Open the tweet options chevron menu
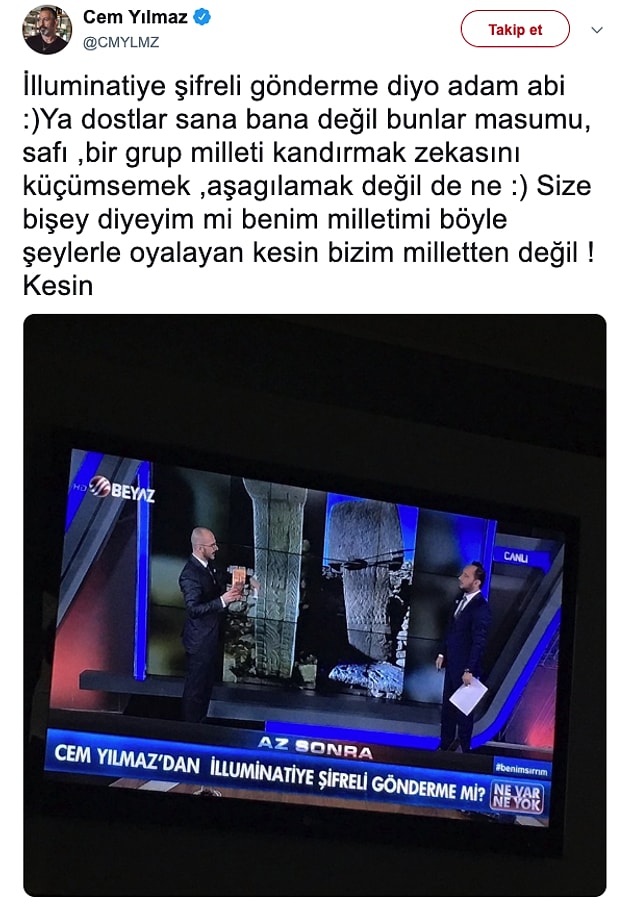Viewport: 635px width, 911px height. click(x=597, y=30)
